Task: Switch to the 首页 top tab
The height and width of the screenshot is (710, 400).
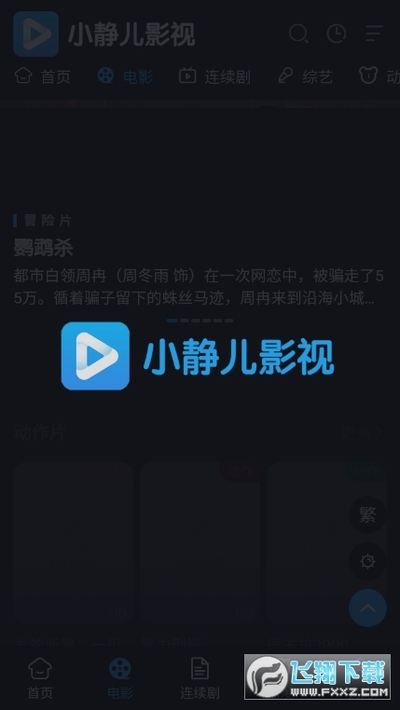Action: point(43,76)
